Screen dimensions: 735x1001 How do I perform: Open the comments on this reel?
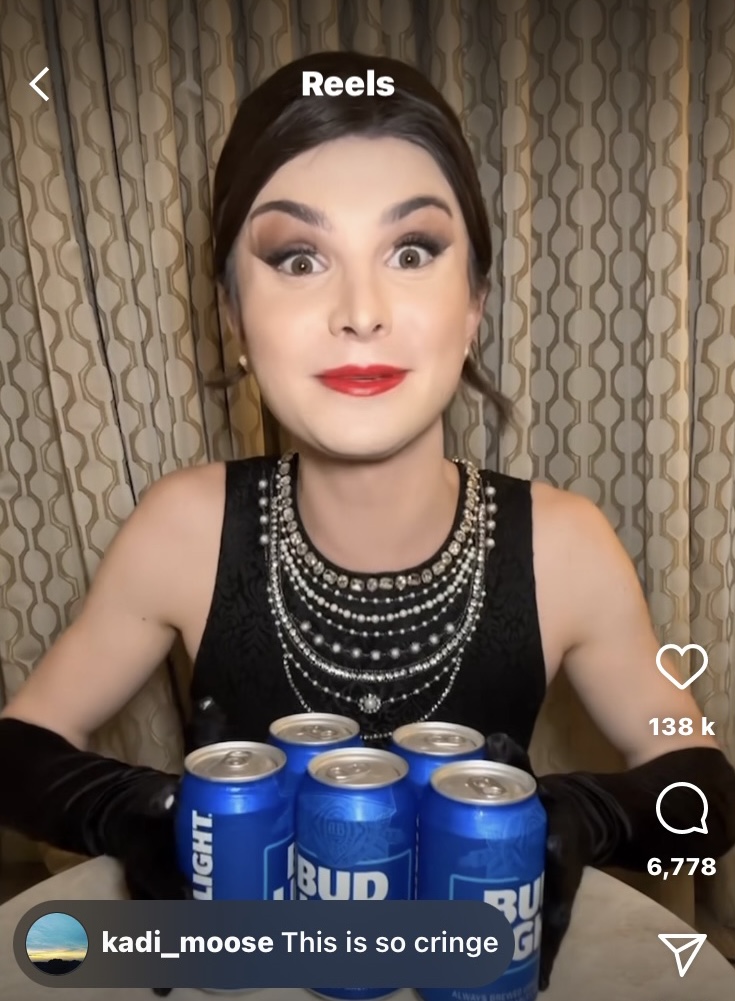[682, 809]
